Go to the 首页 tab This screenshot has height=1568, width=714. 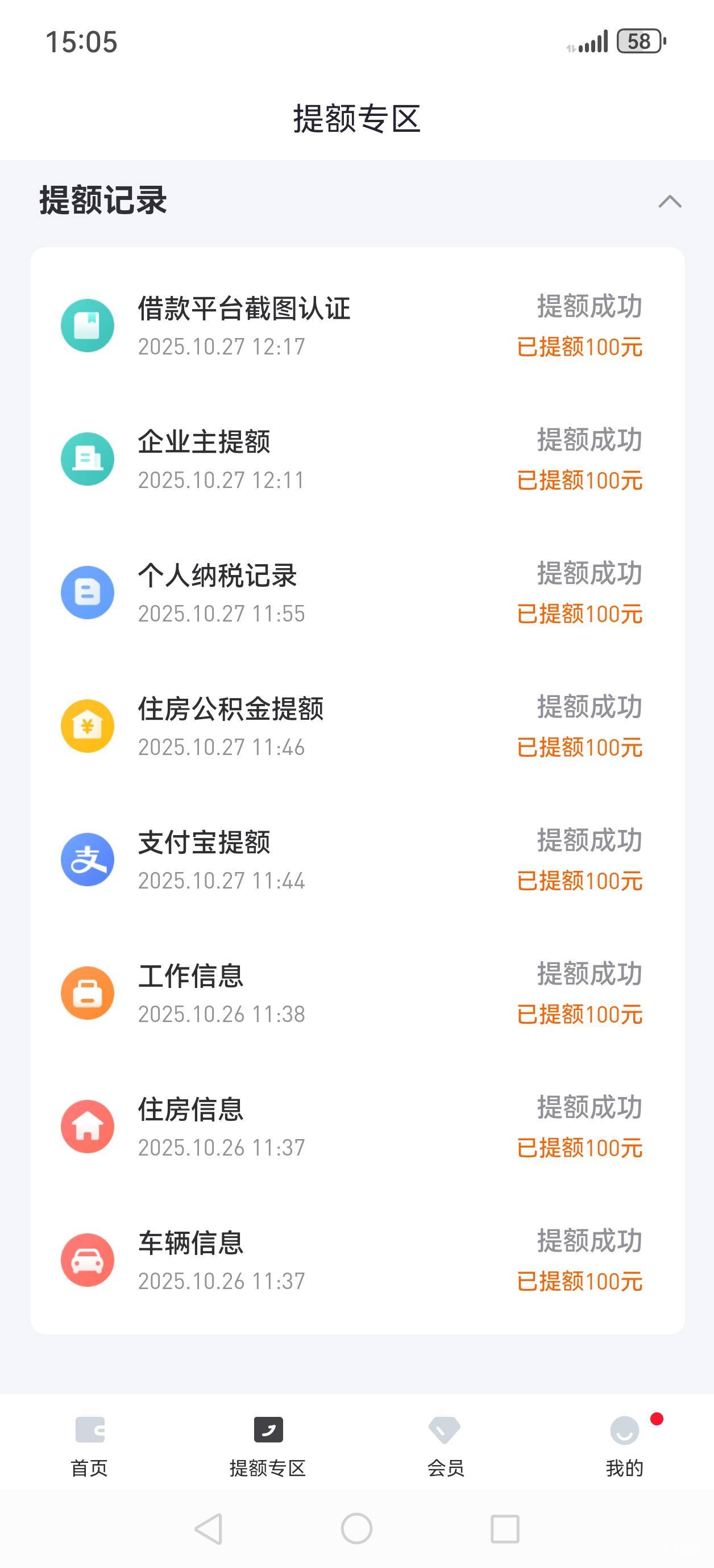pyautogui.click(x=90, y=1446)
